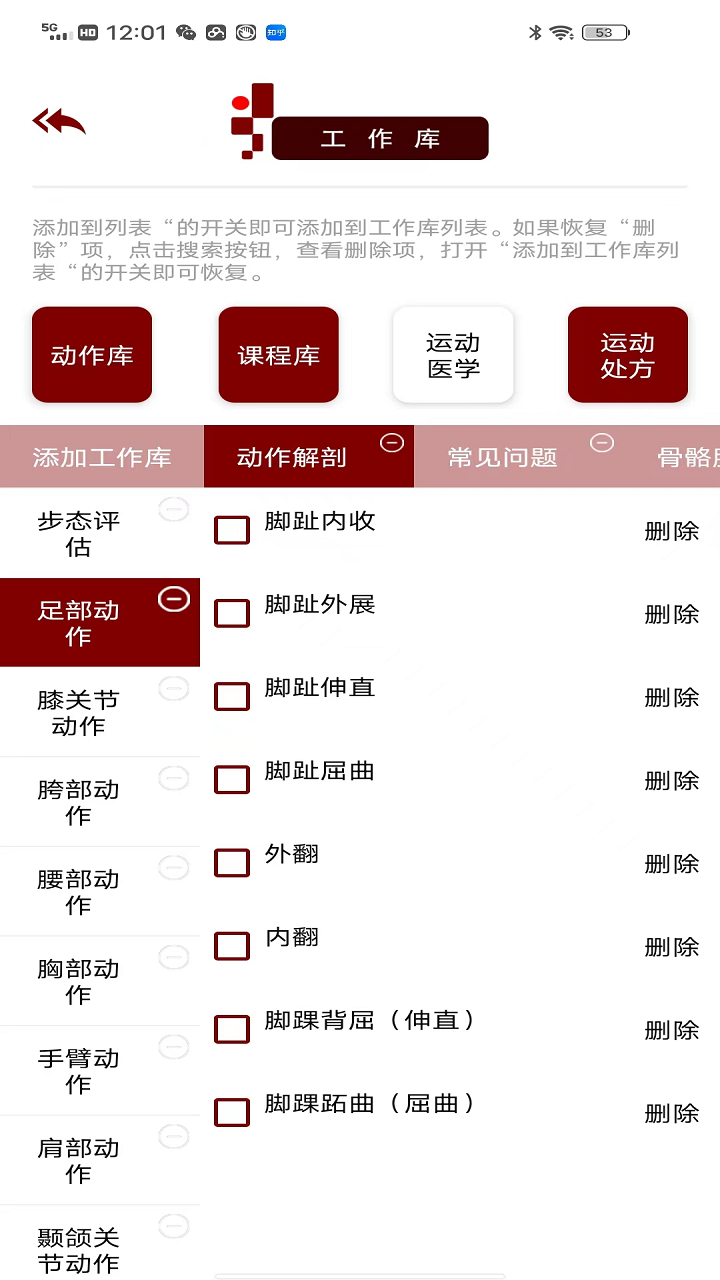
Task: Tap the red back arrow at top left
Action: pos(58,120)
